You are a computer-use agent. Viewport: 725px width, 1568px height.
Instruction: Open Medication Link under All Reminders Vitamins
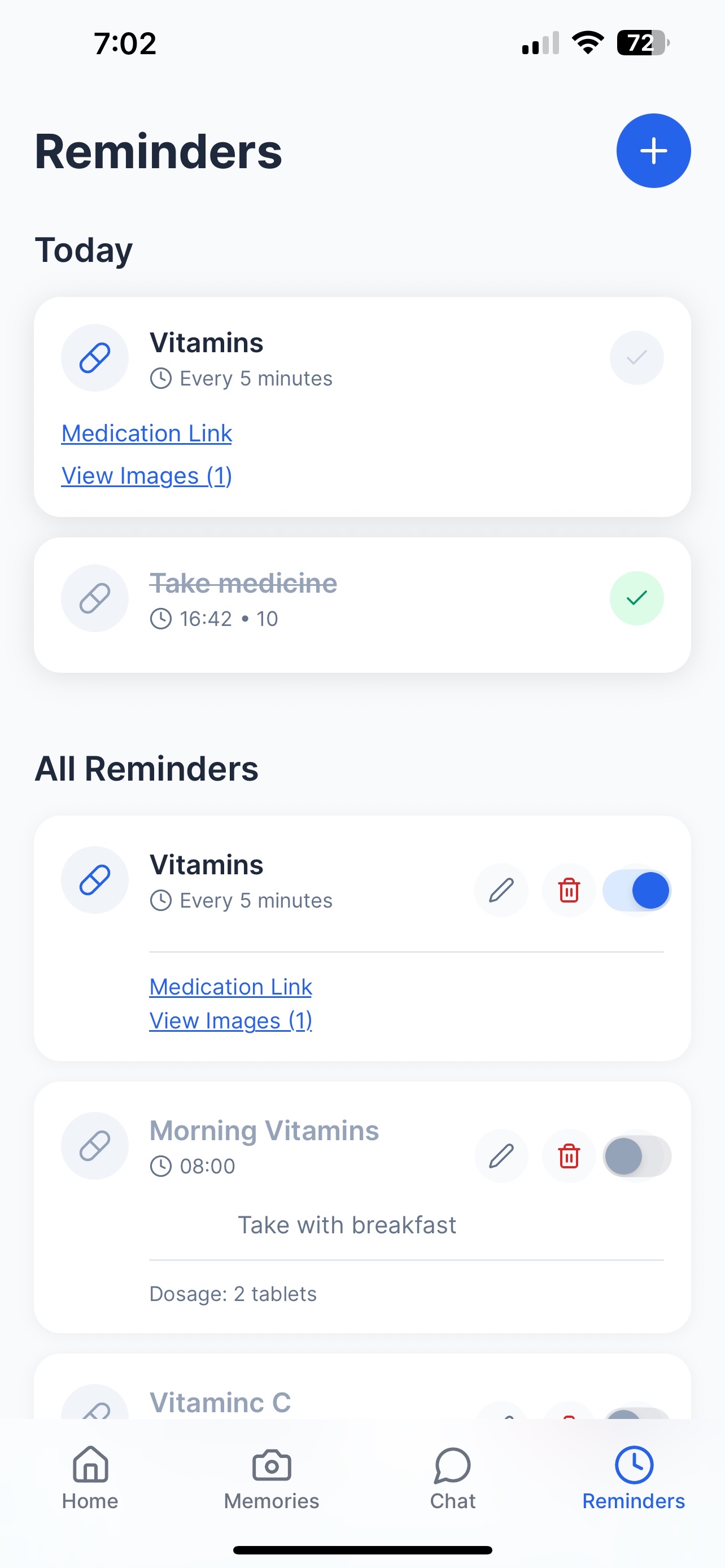231,987
